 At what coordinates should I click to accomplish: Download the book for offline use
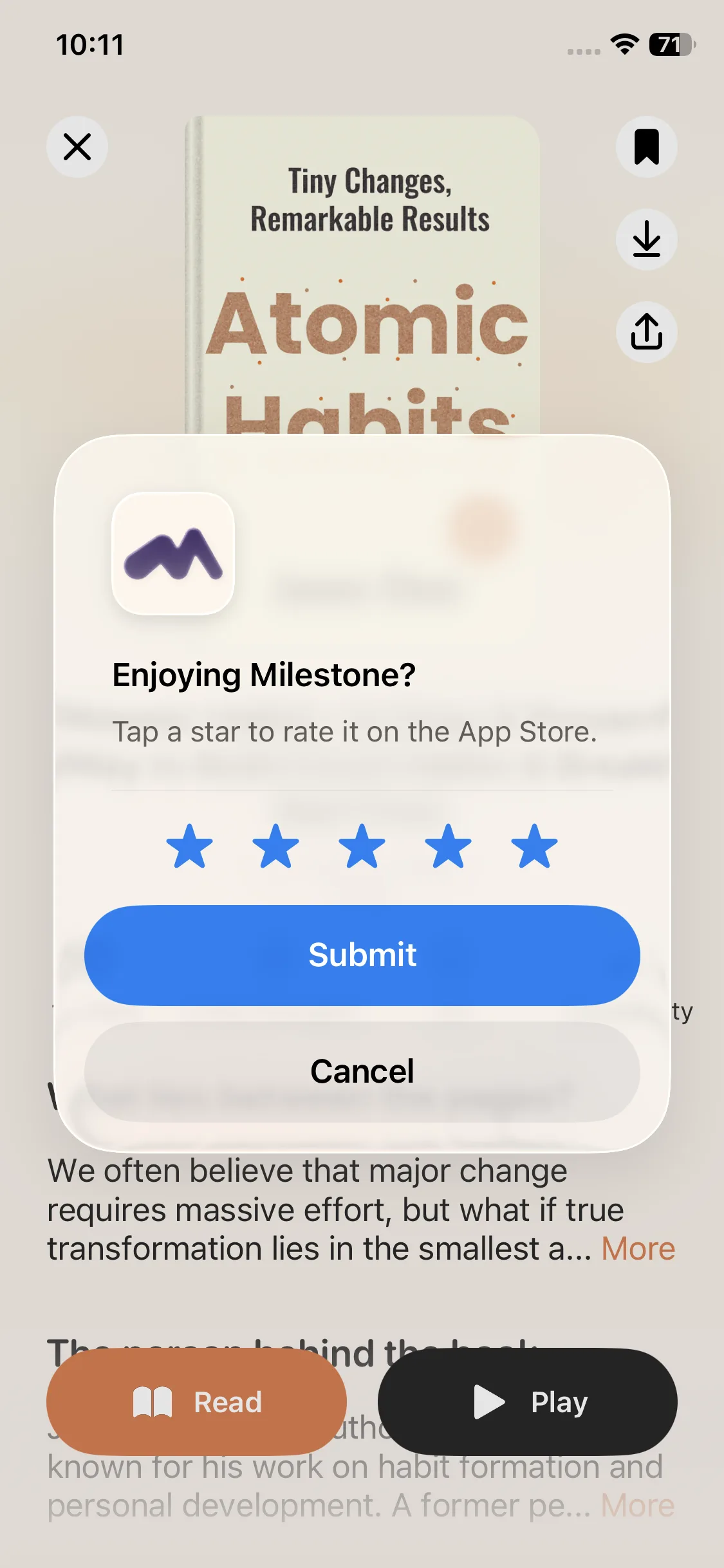646,239
